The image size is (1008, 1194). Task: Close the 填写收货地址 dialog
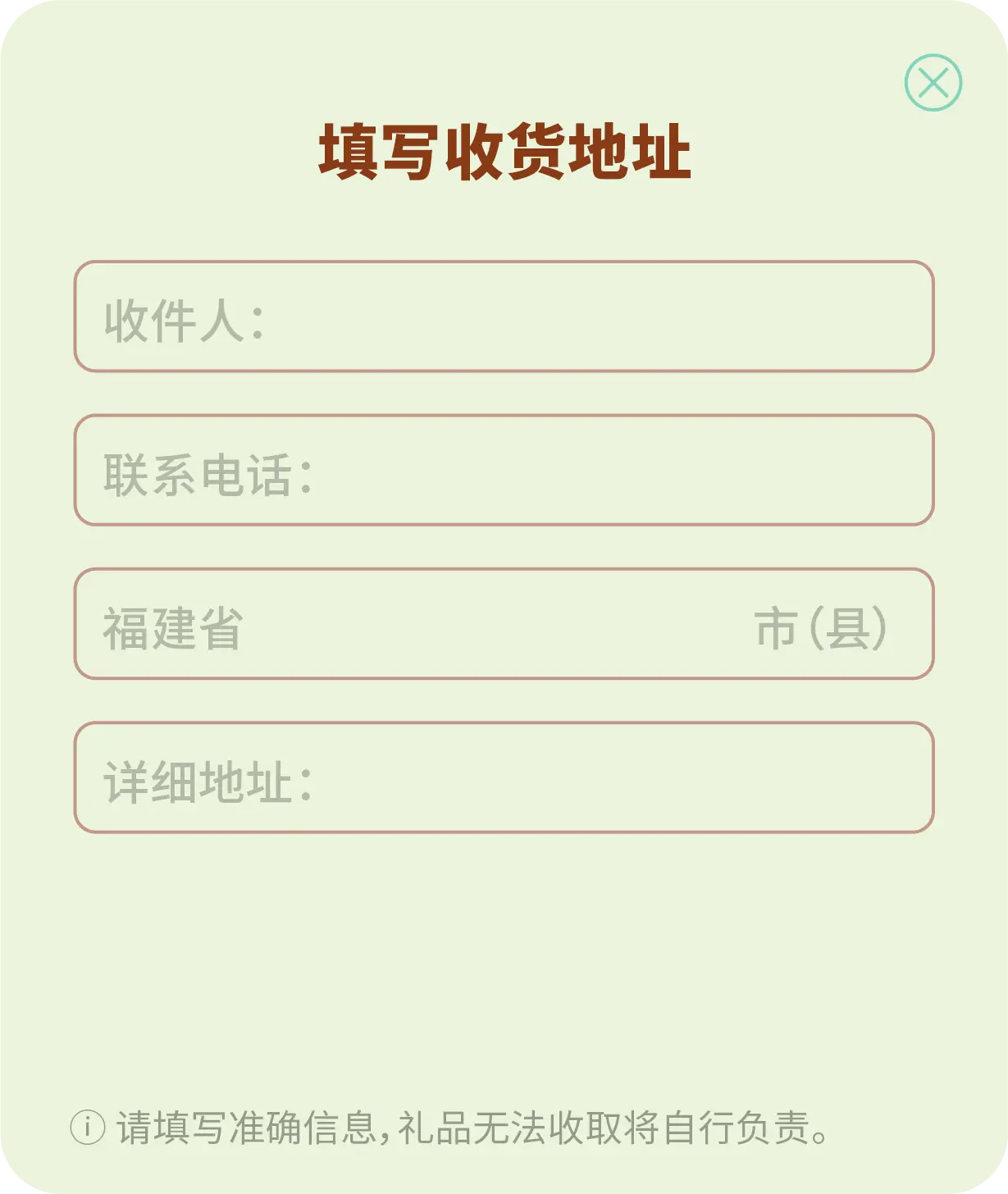[933, 83]
